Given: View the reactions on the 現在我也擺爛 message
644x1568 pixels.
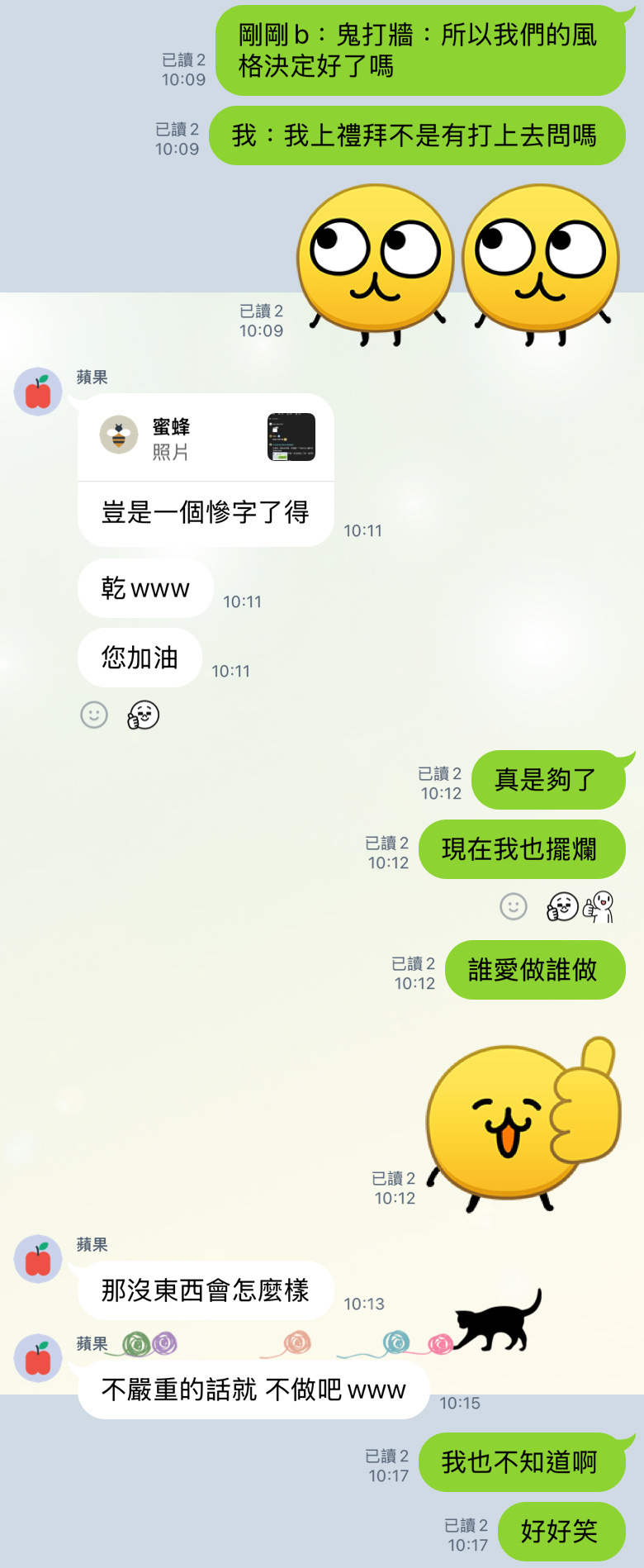Looking at the screenshot, I should [x=580, y=906].
